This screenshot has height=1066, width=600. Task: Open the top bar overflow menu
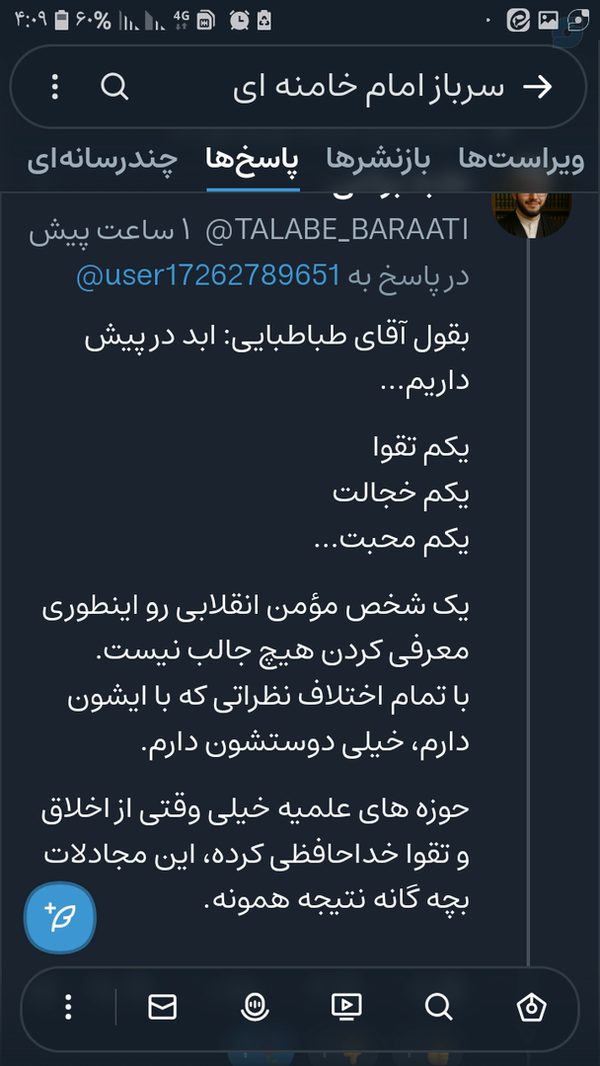[x=55, y=87]
